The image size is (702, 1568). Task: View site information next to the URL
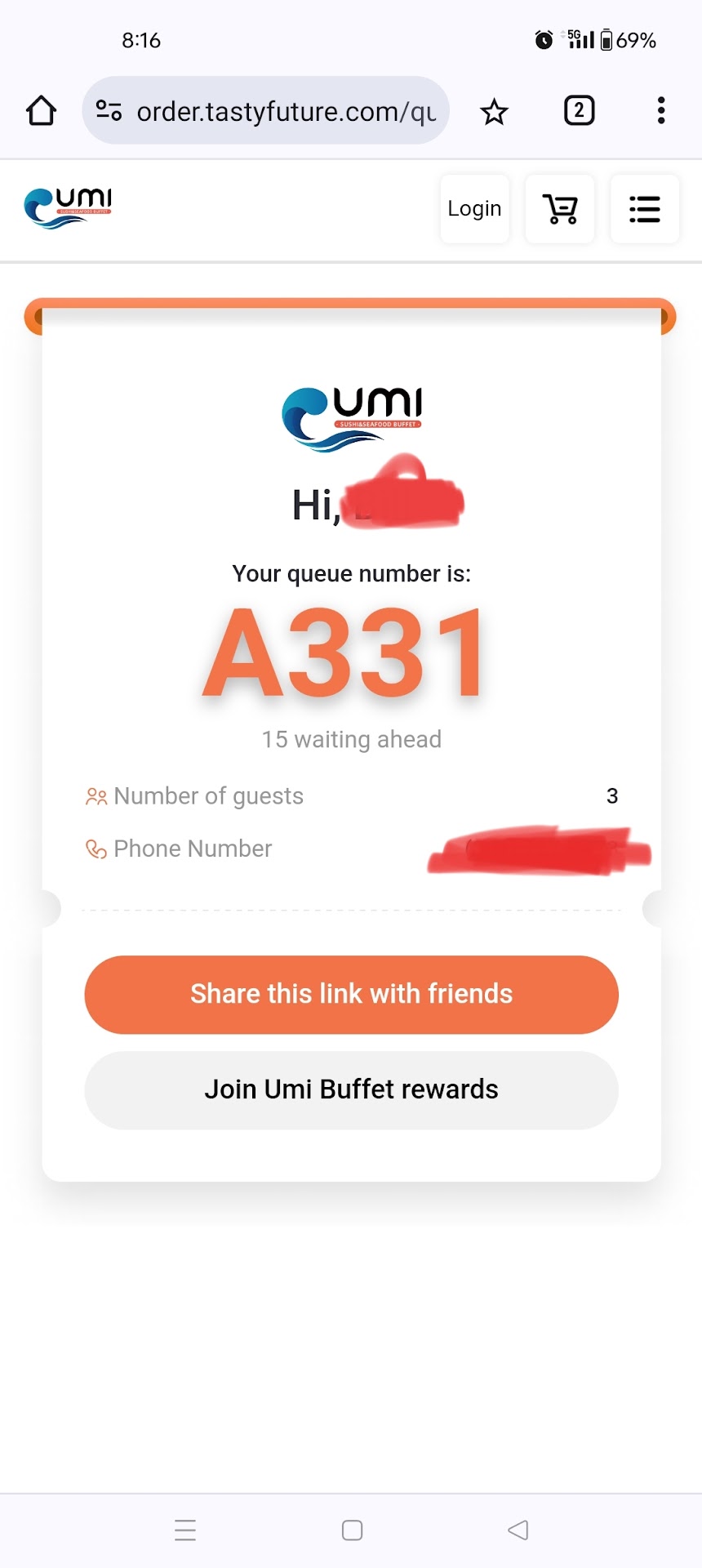point(109,110)
